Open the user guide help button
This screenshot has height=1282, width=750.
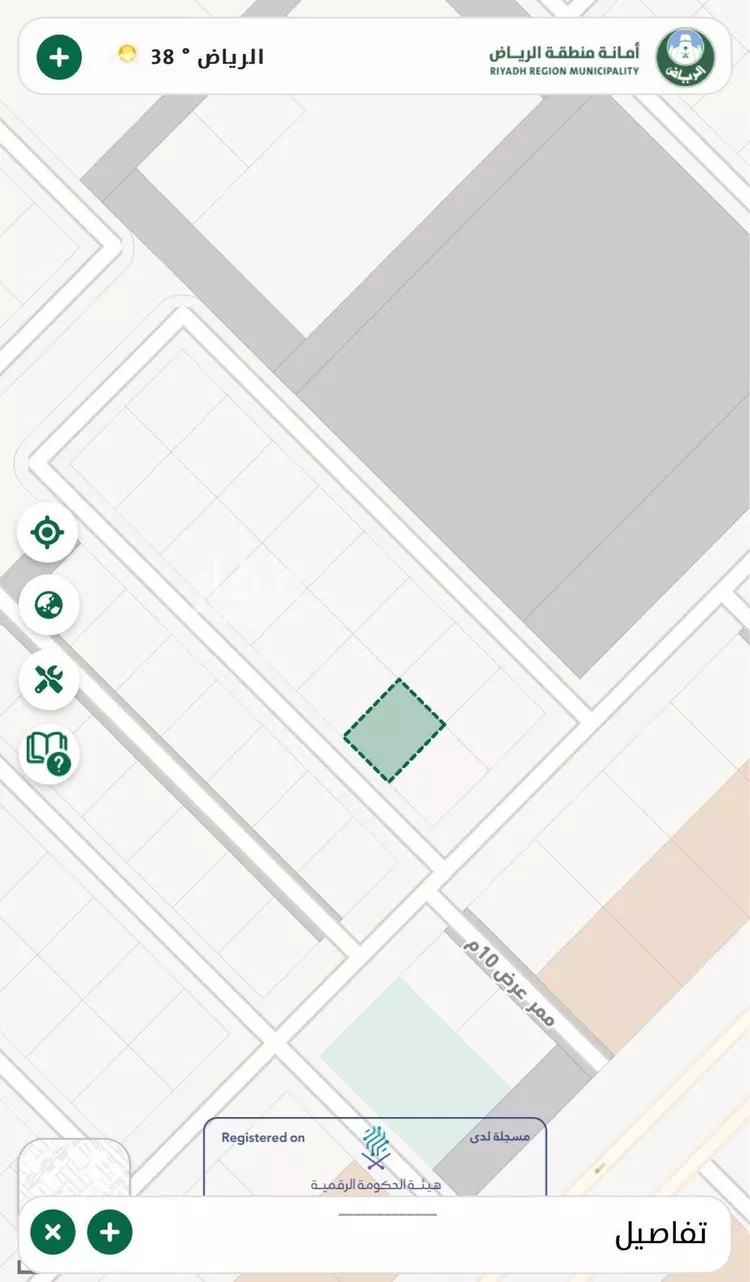[48, 752]
